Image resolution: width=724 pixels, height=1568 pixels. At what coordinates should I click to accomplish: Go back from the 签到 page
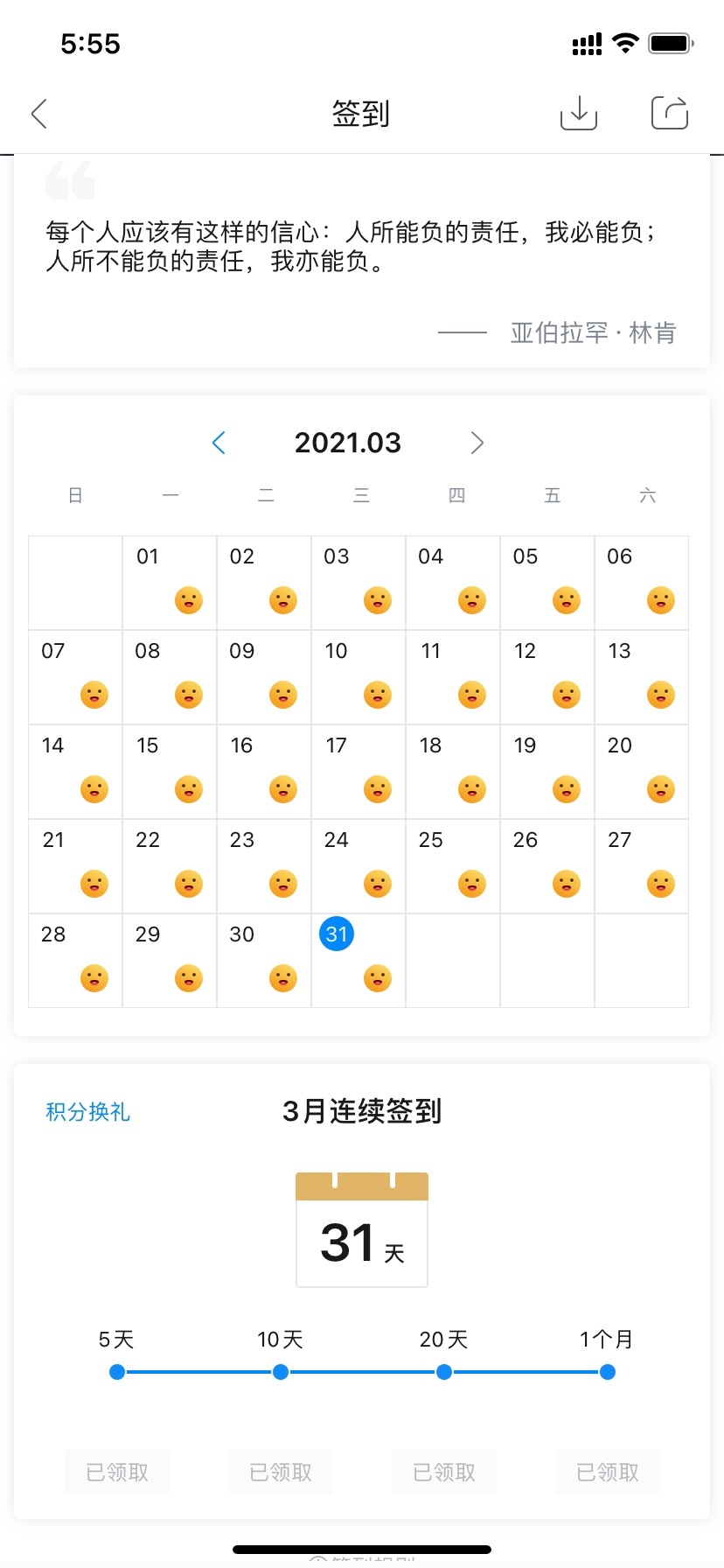pos(39,114)
